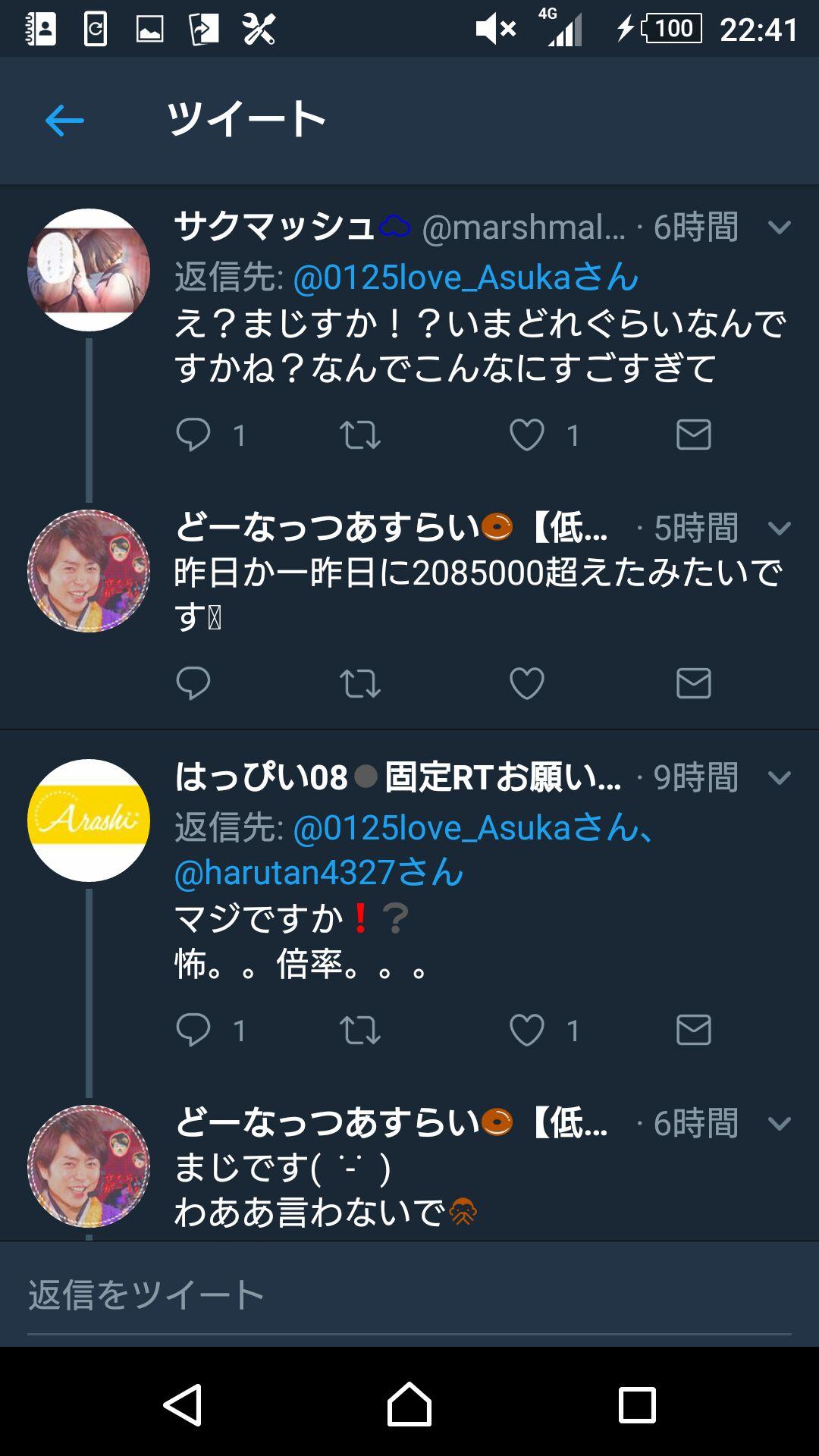Like サクマッシュ's tweet with the heart

tap(528, 434)
